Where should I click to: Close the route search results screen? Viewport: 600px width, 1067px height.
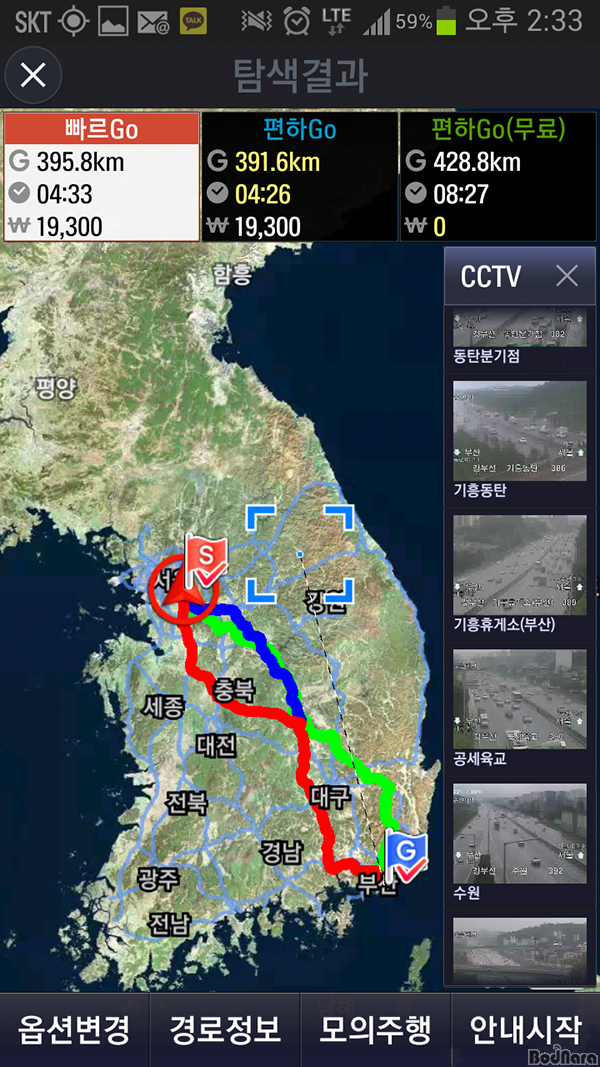click(x=33, y=75)
